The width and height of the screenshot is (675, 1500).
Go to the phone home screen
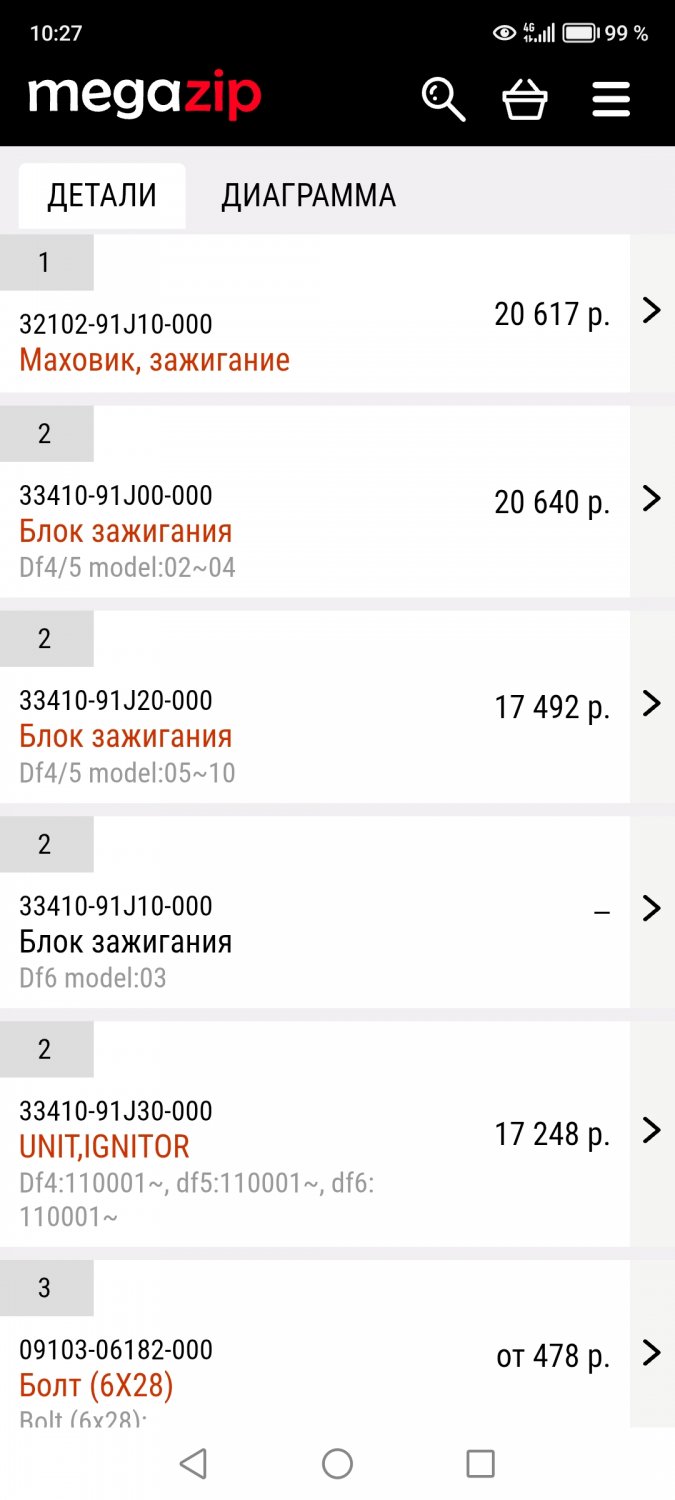tap(337, 1464)
